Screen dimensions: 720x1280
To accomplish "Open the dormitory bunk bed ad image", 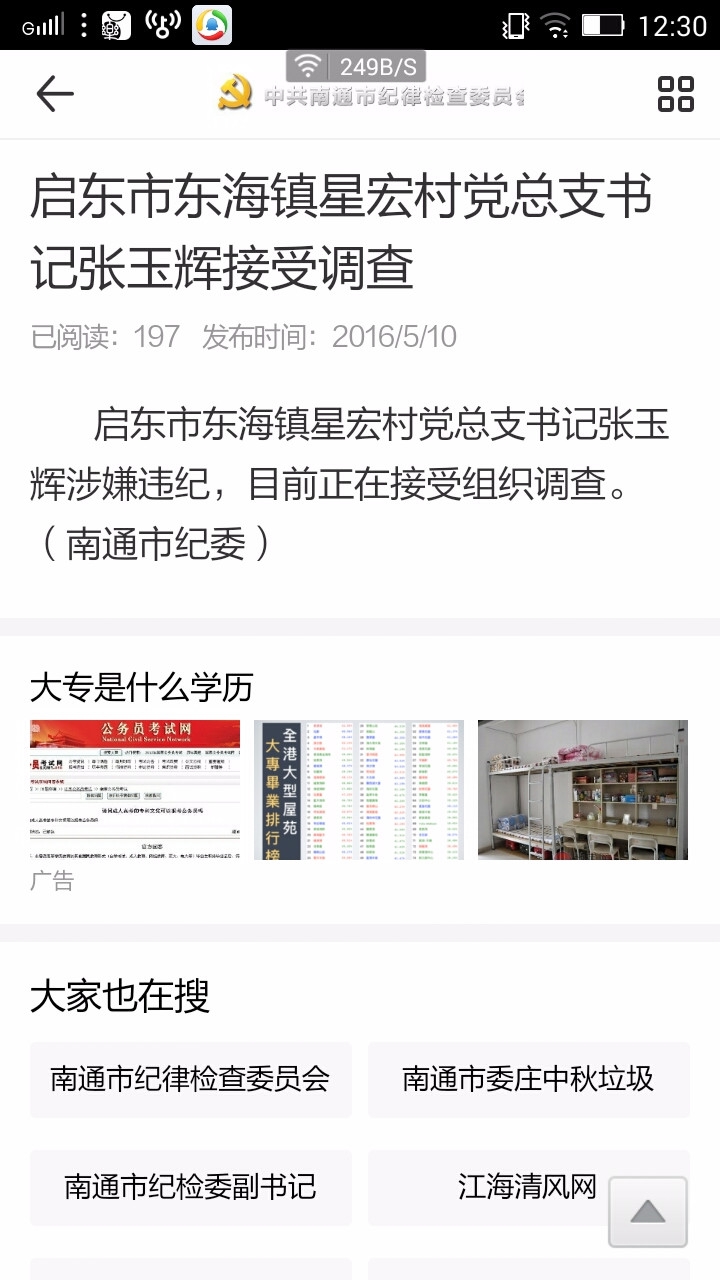I will (582, 789).
